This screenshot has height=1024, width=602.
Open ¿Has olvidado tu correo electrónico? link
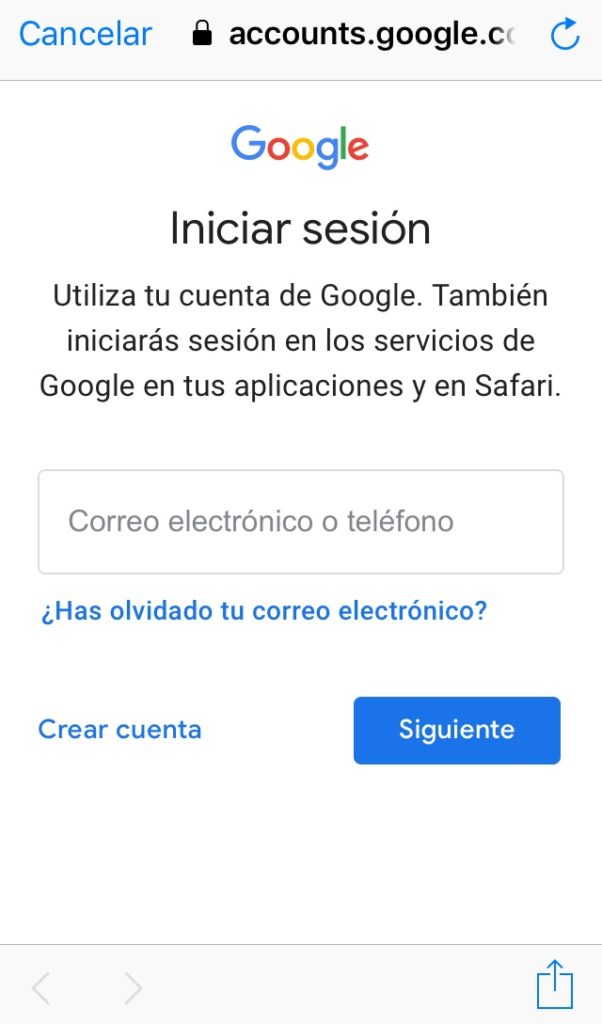263,610
